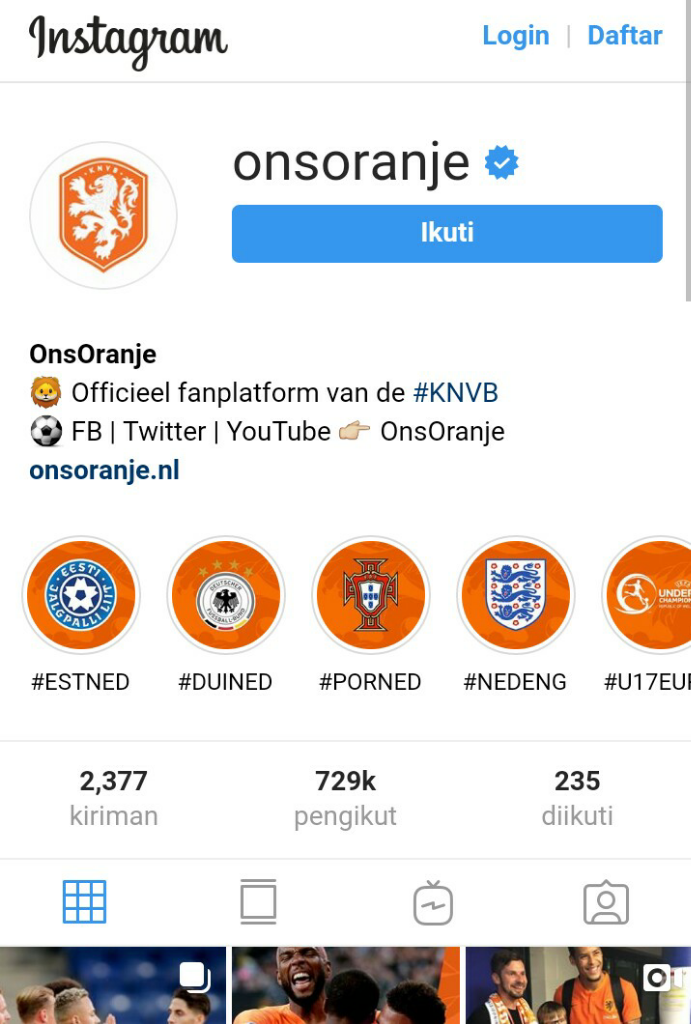Open the onsoranje profile picture
The width and height of the screenshot is (691, 1024).
tap(103, 215)
